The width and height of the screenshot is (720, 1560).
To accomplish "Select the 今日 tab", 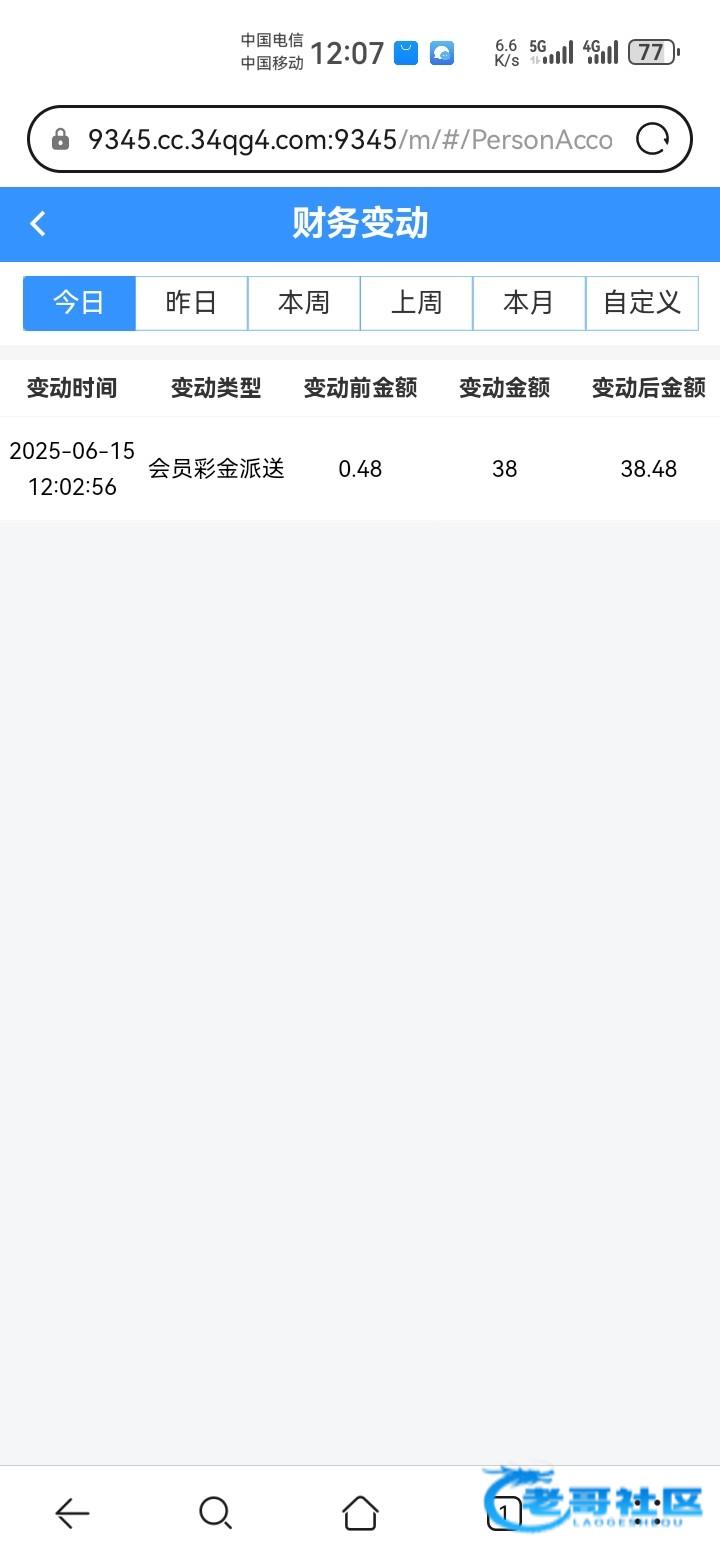I will (x=79, y=303).
